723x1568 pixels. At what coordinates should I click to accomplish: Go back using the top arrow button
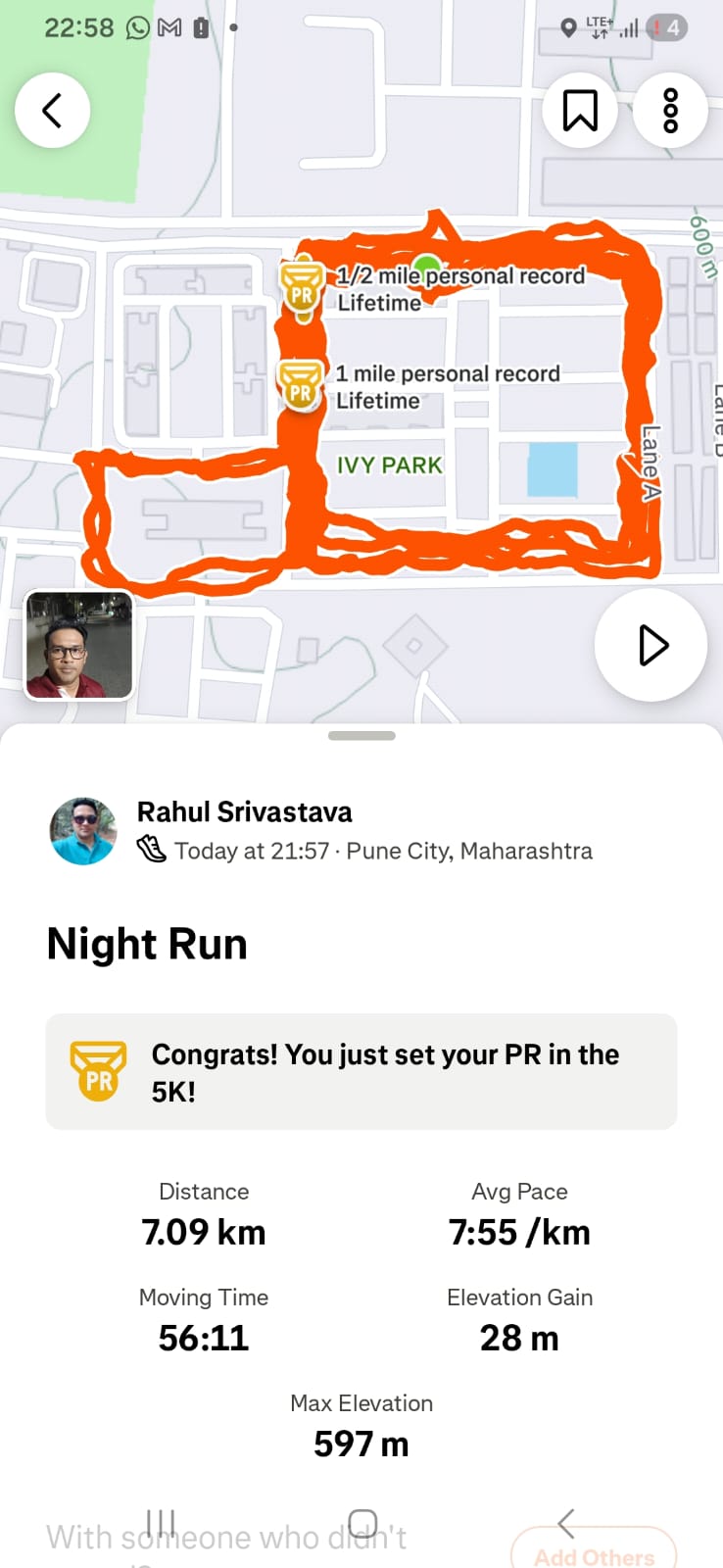53,111
